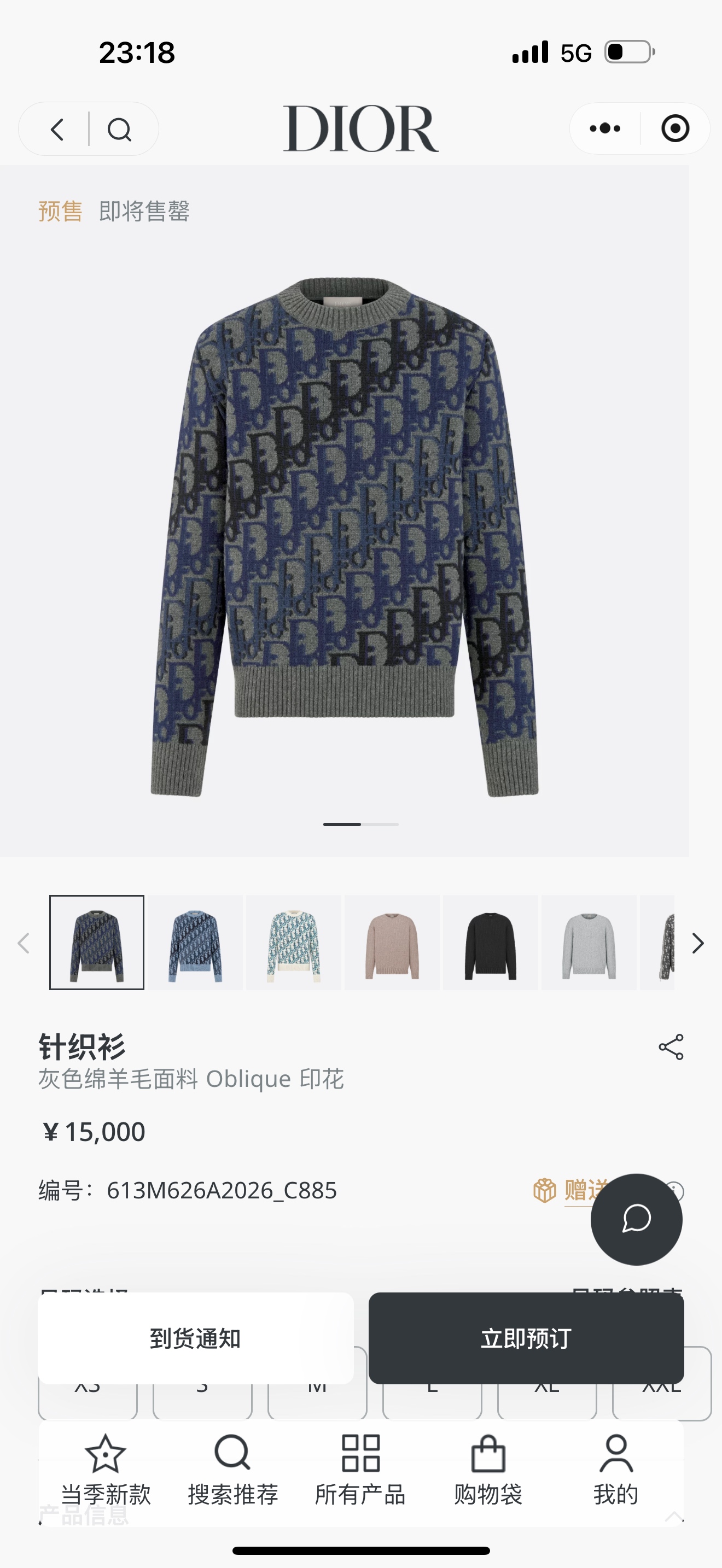
Task: Select the beige sweater thumbnail
Action: [392, 942]
